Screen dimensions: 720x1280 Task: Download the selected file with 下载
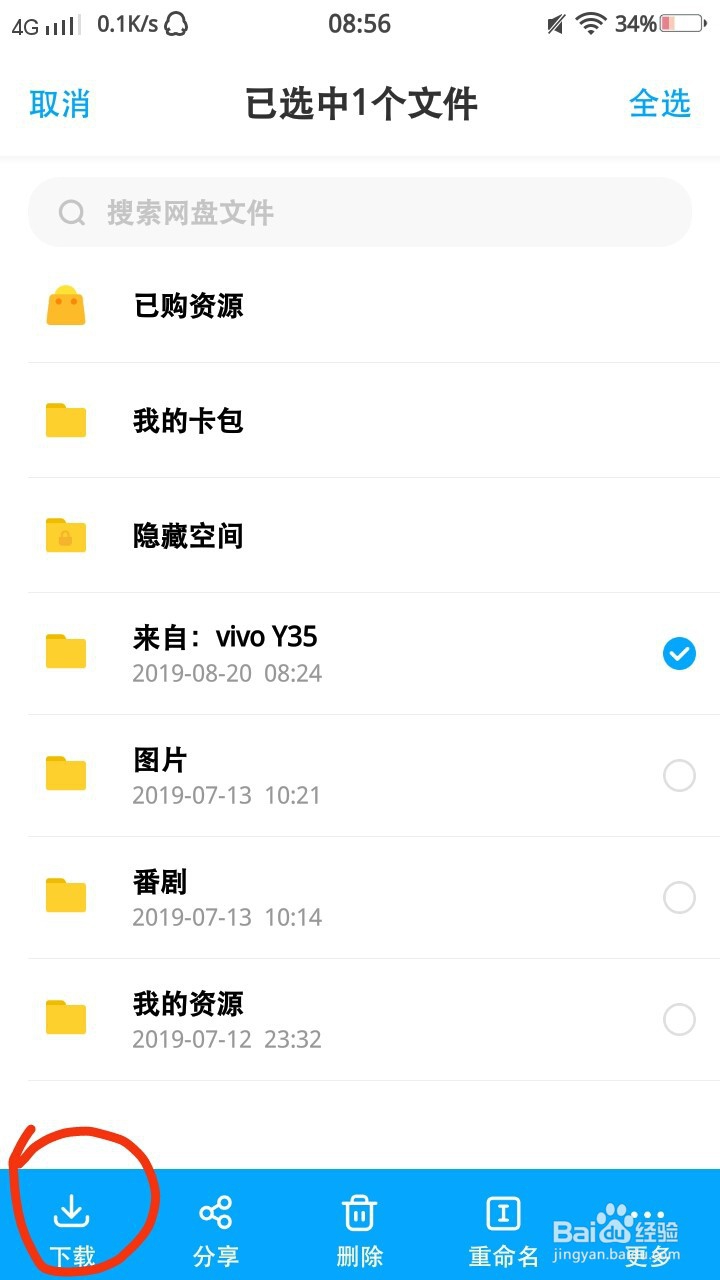(x=72, y=1228)
